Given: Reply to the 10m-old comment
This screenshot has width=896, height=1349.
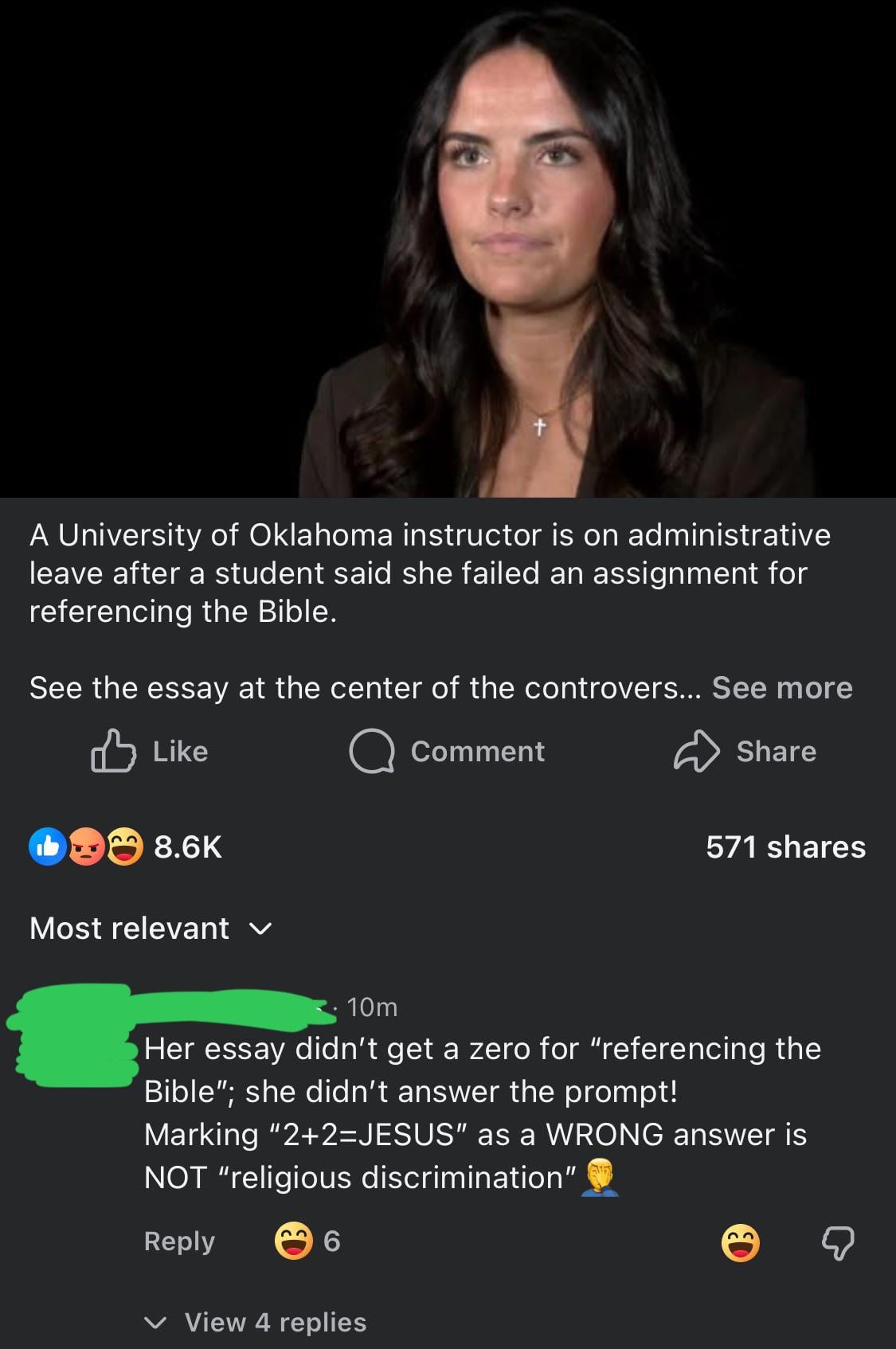Looking at the screenshot, I should pyautogui.click(x=179, y=1241).
